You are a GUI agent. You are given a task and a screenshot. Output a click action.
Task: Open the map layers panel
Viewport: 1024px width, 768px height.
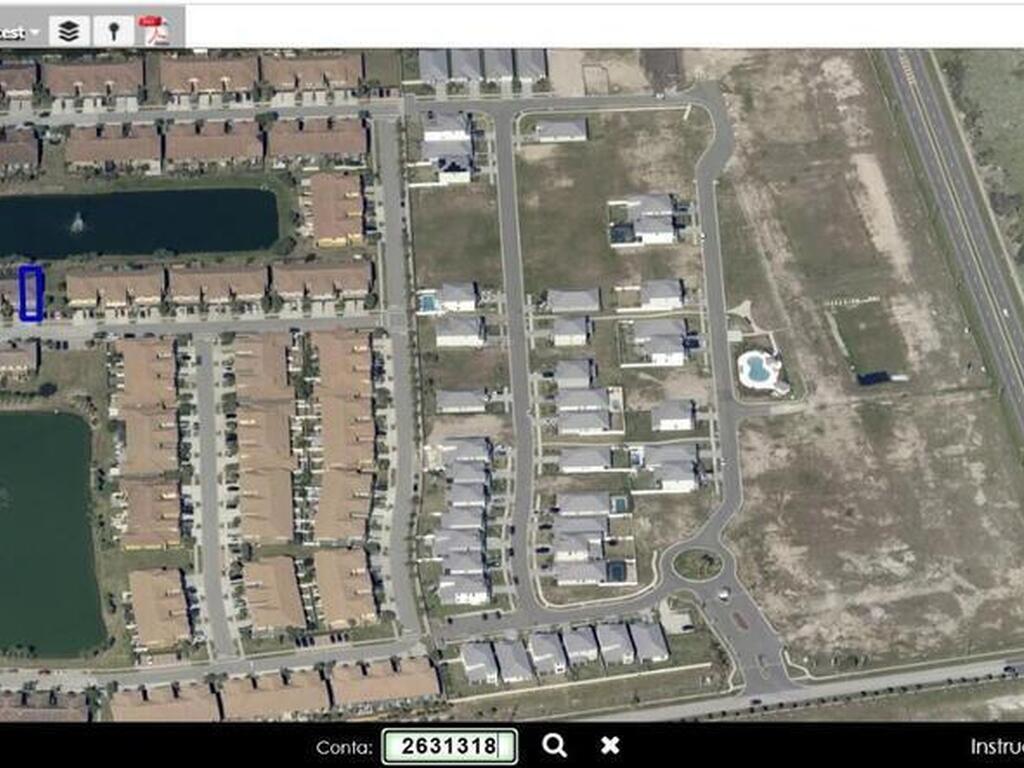pos(68,31)
